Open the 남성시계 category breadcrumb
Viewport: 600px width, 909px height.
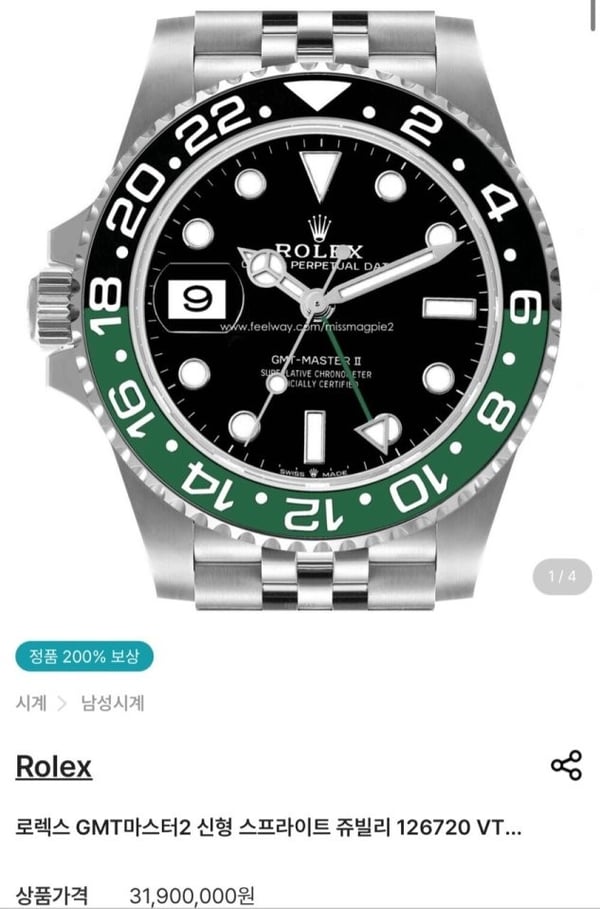tap(111, 702)
